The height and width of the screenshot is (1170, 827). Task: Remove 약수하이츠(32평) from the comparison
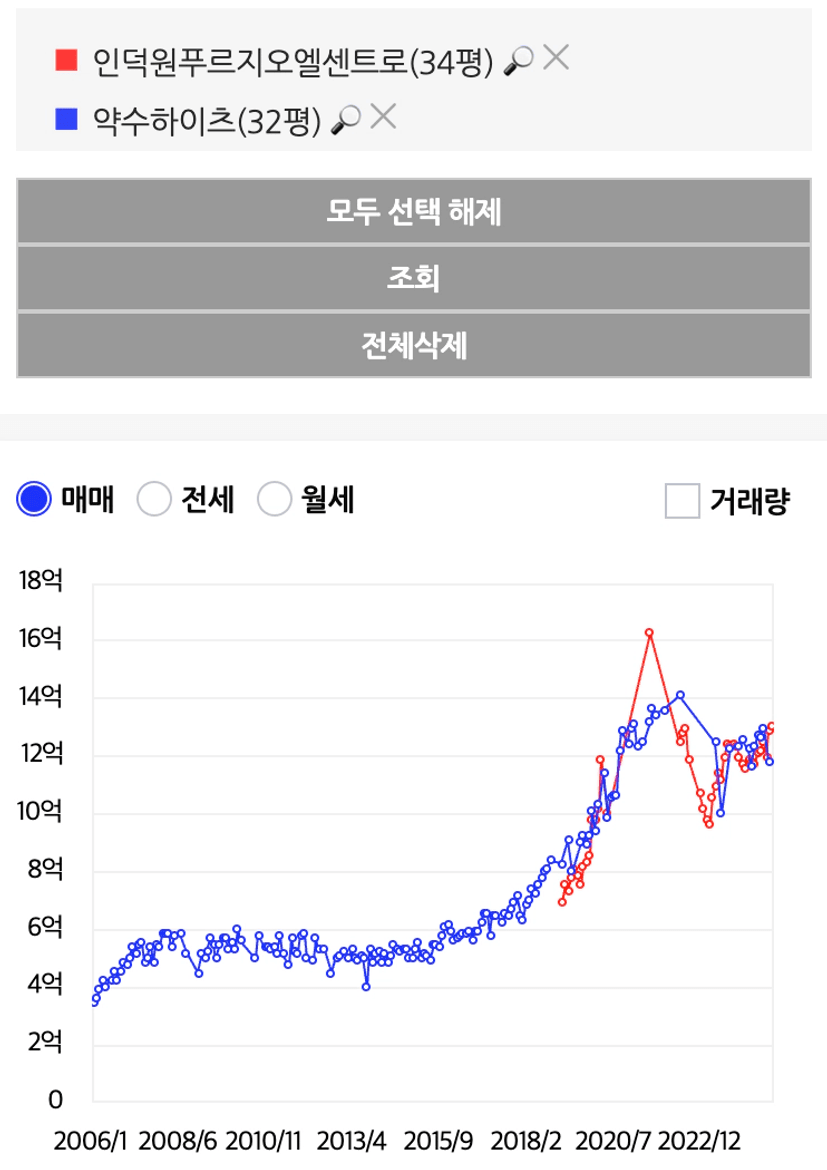pyautogui.click(x=383, y=116)
